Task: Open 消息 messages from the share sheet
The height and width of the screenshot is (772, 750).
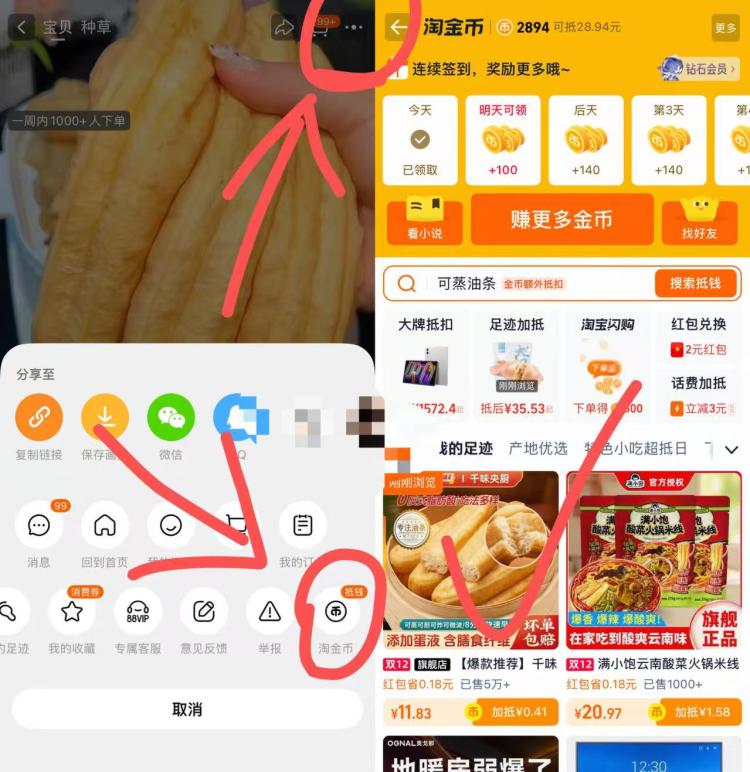Action: tap(39, 524)
